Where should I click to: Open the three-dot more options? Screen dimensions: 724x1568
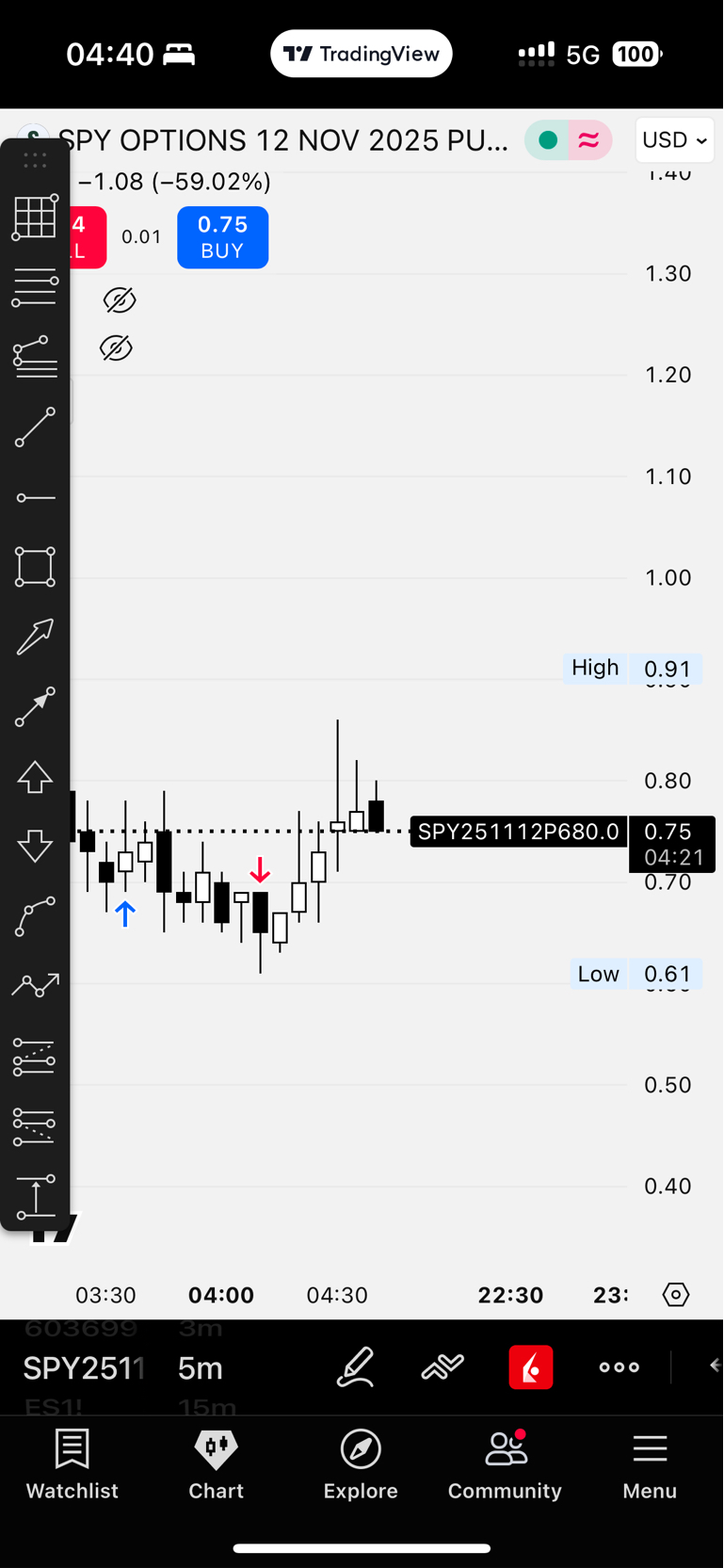pos(619,1367)
